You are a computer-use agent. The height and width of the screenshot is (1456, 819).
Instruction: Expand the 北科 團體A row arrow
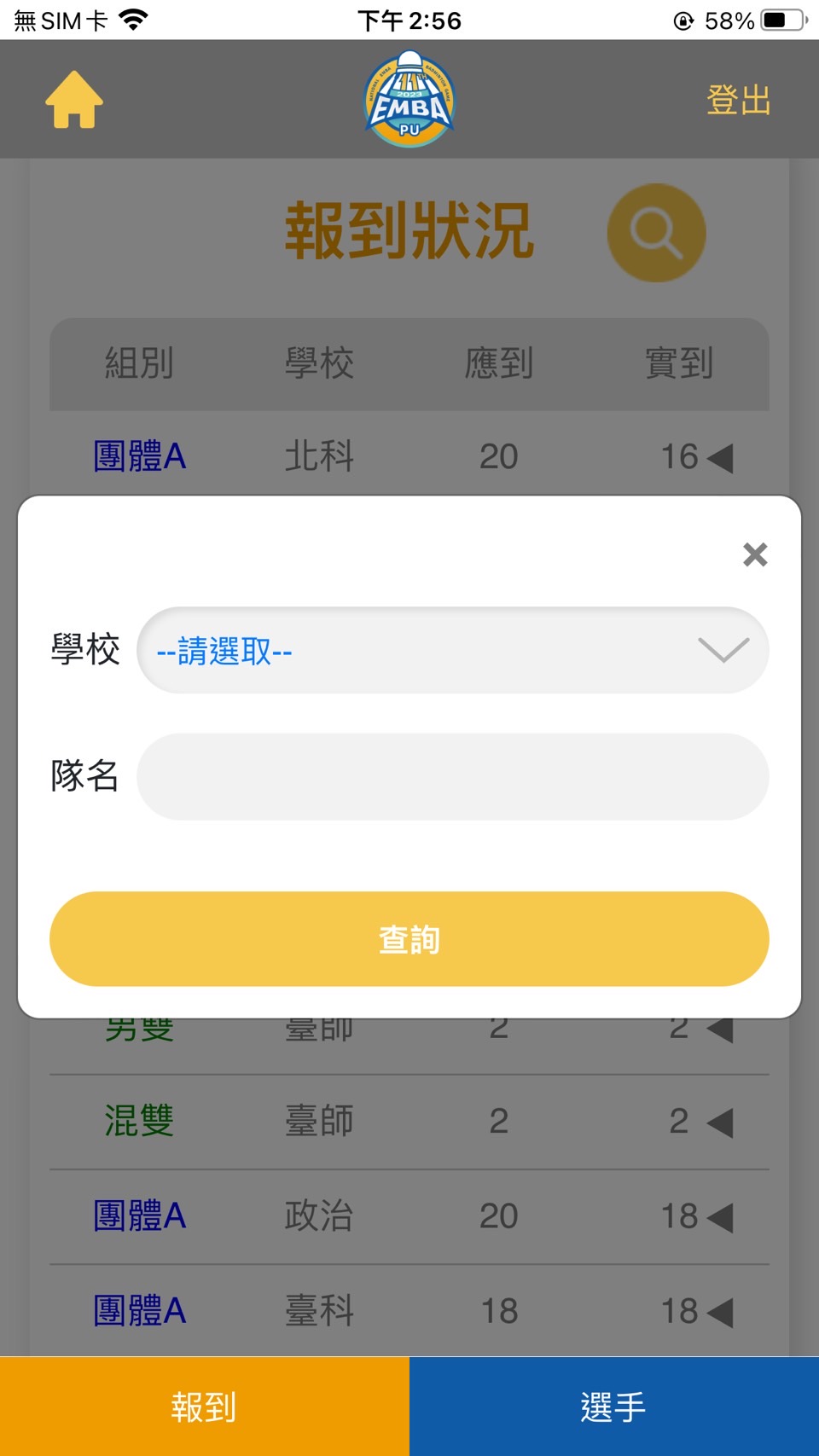tap(720, 458)
